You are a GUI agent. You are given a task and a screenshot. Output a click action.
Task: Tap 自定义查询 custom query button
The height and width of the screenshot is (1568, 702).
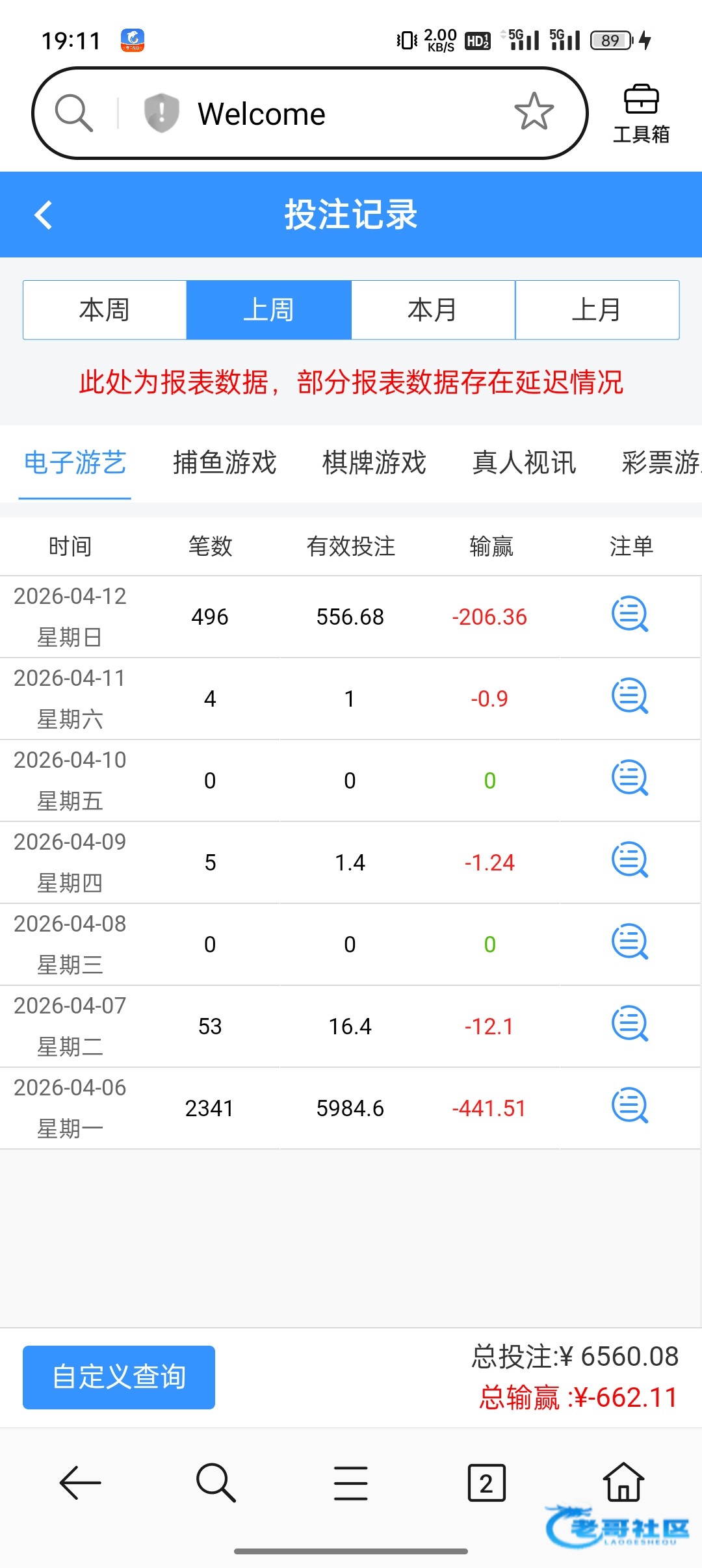[119, 1378]
